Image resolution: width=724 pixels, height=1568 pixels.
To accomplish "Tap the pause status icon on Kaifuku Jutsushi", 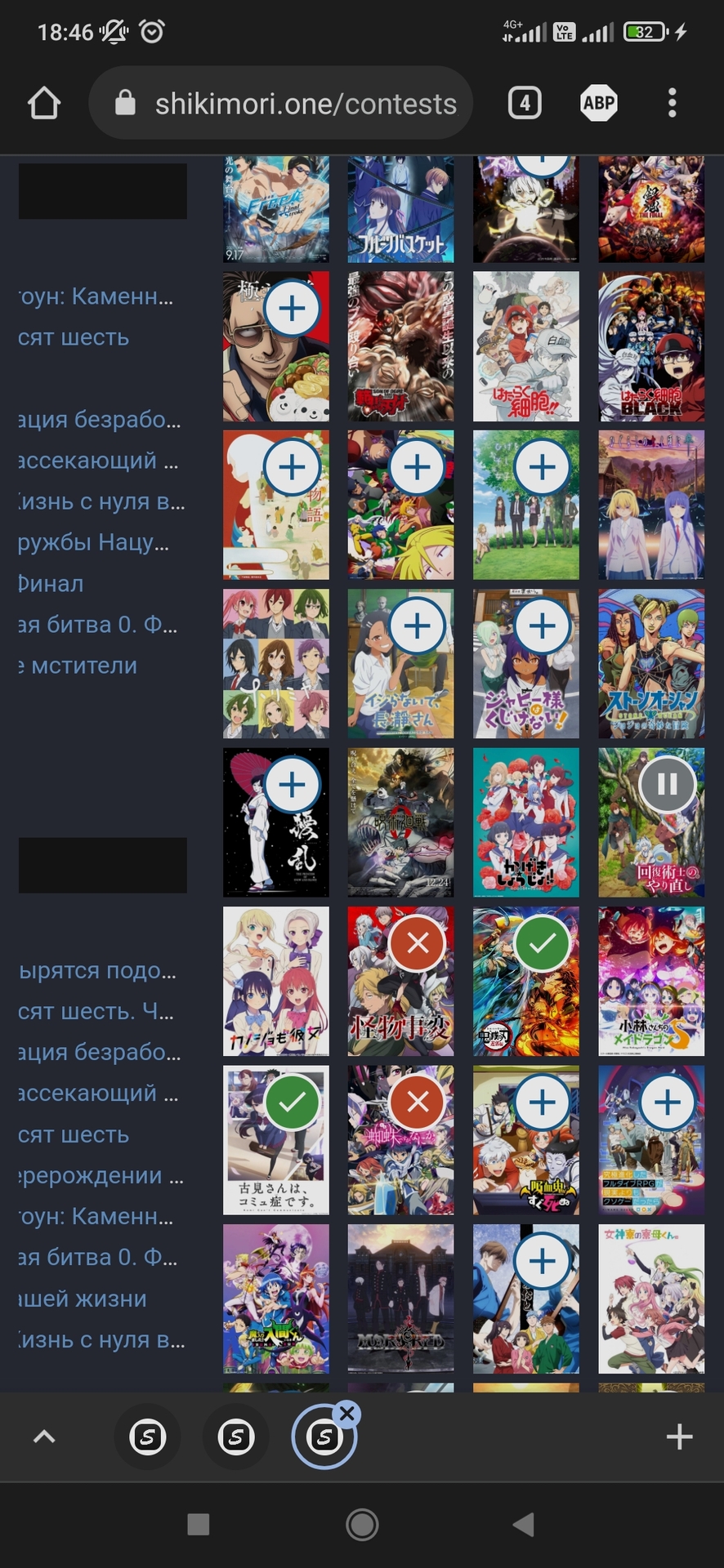I will (x=668, y=785).
